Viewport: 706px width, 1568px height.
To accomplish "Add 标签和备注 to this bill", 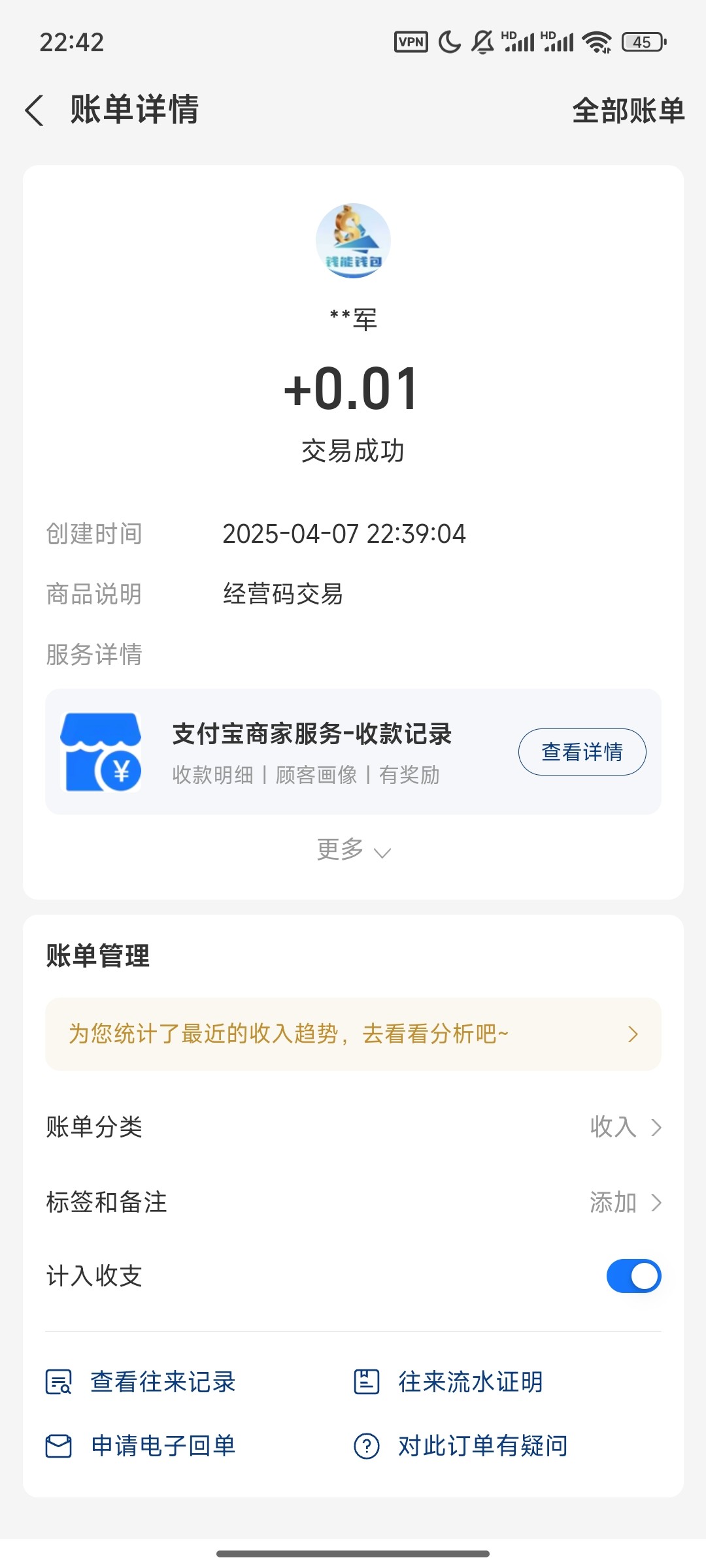I will (624, 1202).
